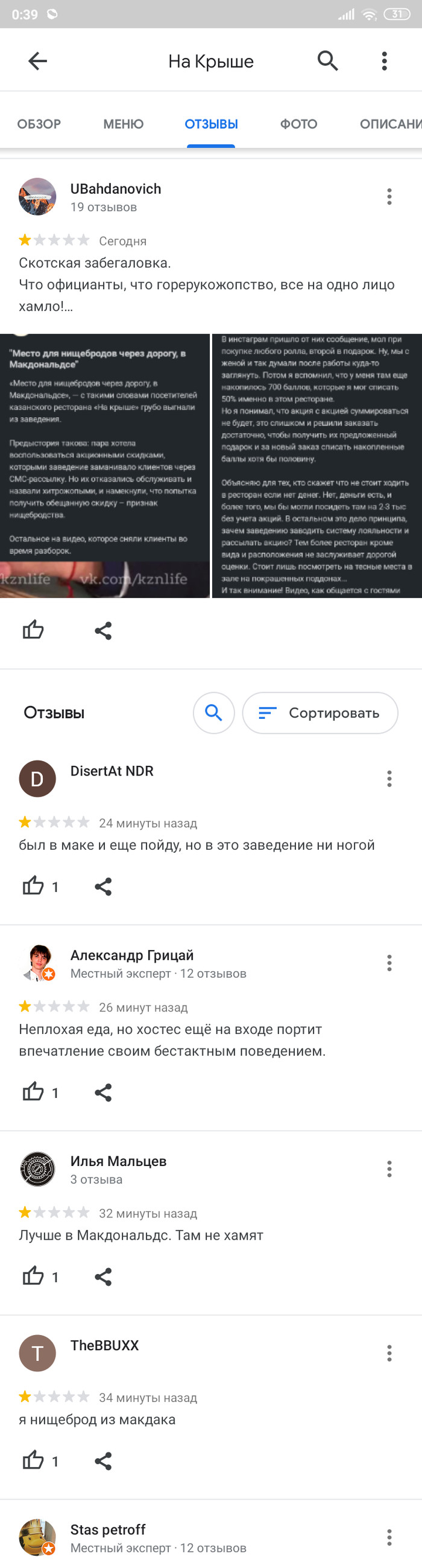Open first photo in UBahdanovich's review

[x=104, y=466]
